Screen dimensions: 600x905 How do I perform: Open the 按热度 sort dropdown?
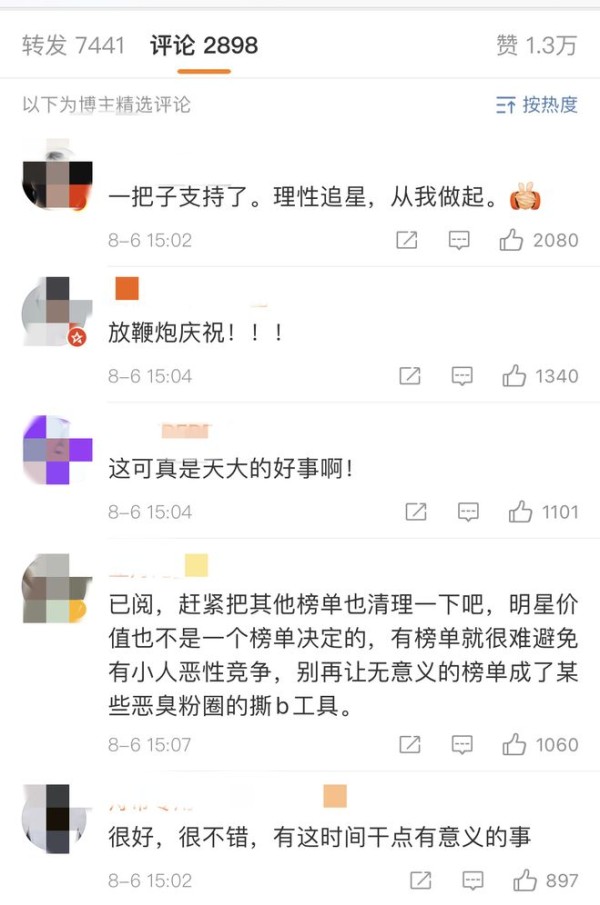(x=537, y=105)
